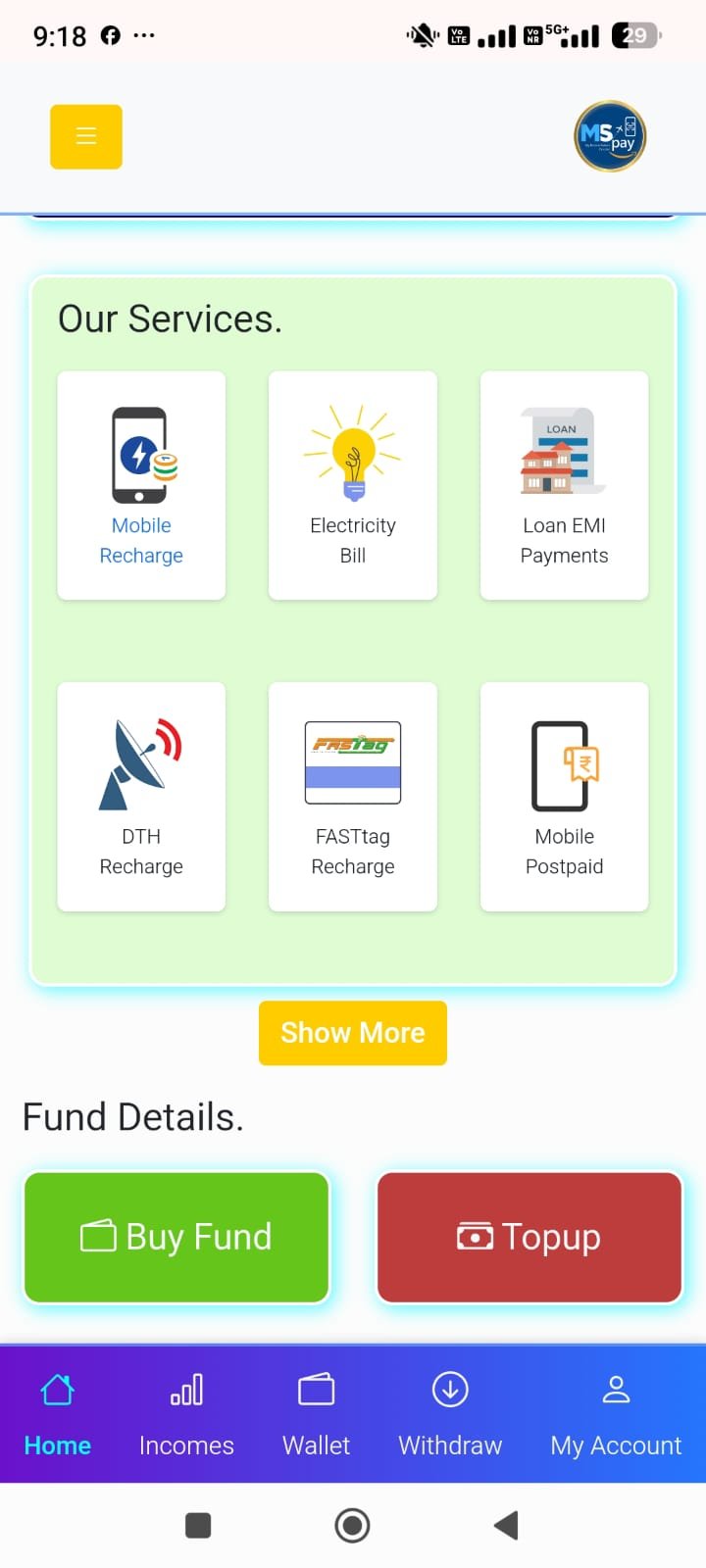Tap the Show More button
Screen dimensions: 706x1568
tap(353, 1033)
